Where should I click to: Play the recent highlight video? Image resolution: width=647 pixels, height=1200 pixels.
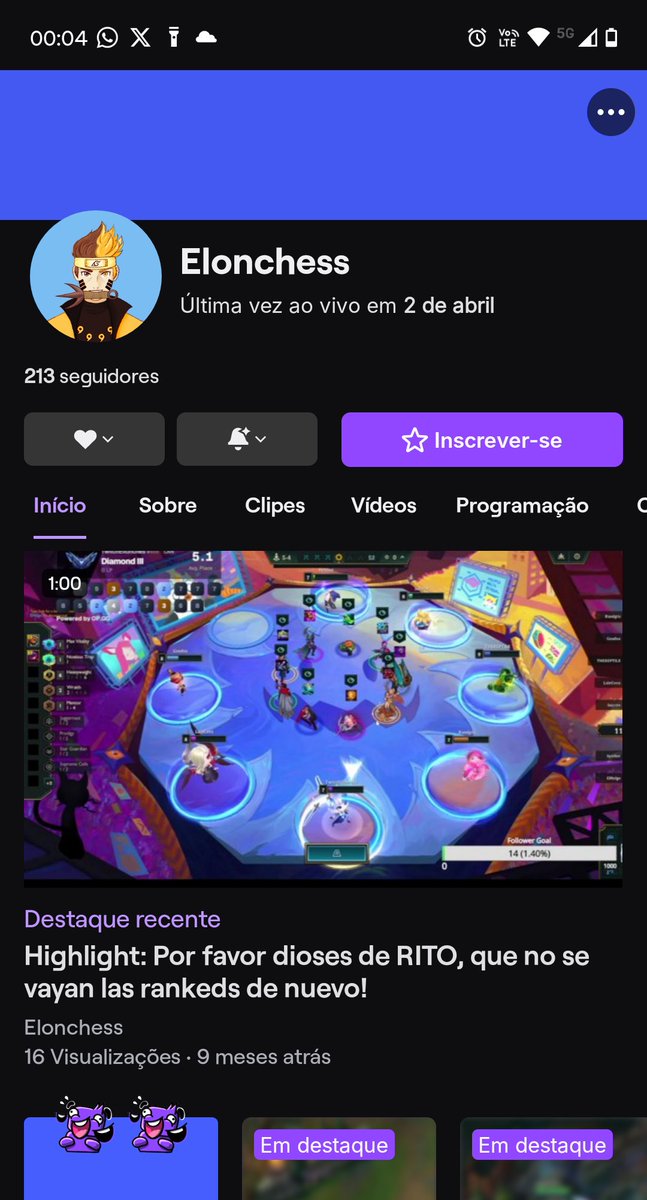click(x=323, y=716)
